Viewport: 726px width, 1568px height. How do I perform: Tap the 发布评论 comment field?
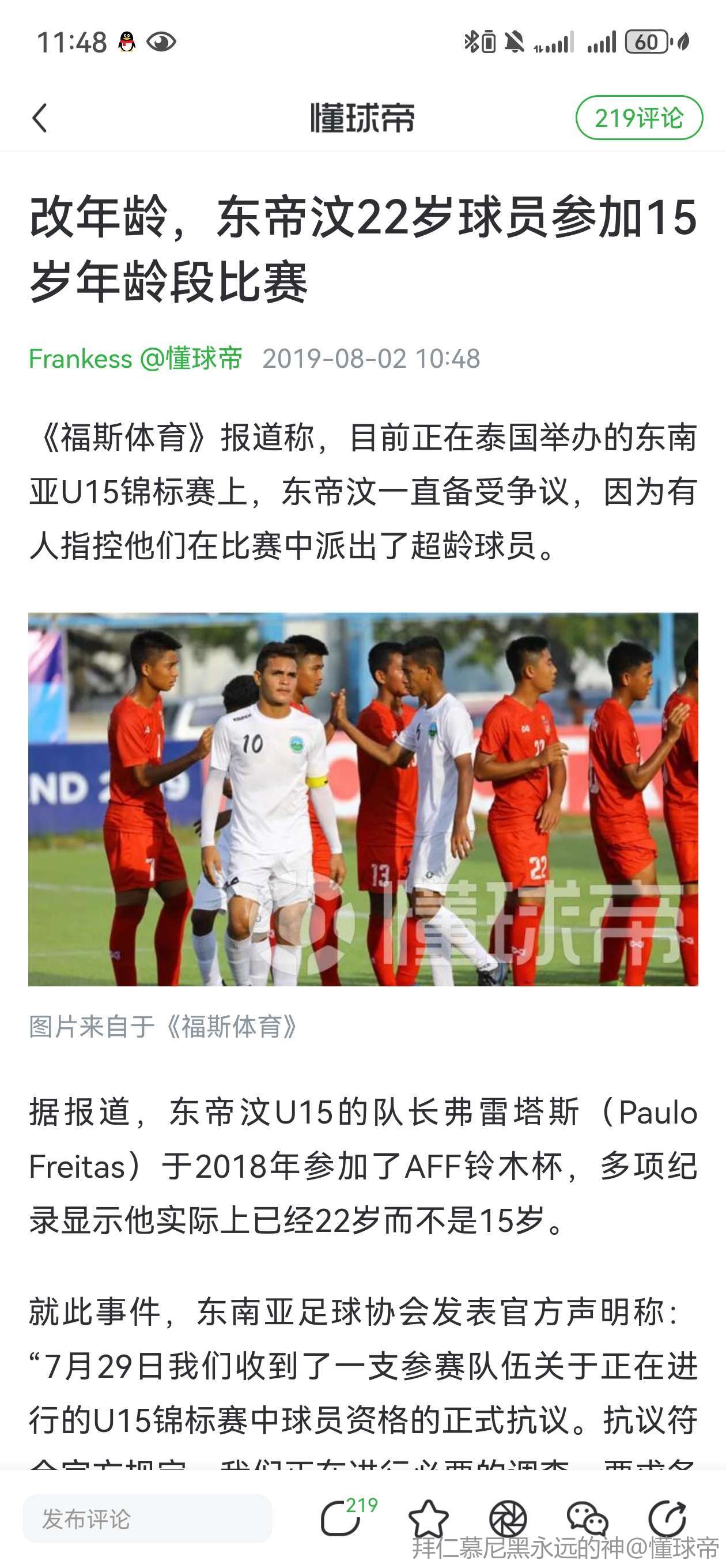pyautogui.click(x=148, y=1518)
